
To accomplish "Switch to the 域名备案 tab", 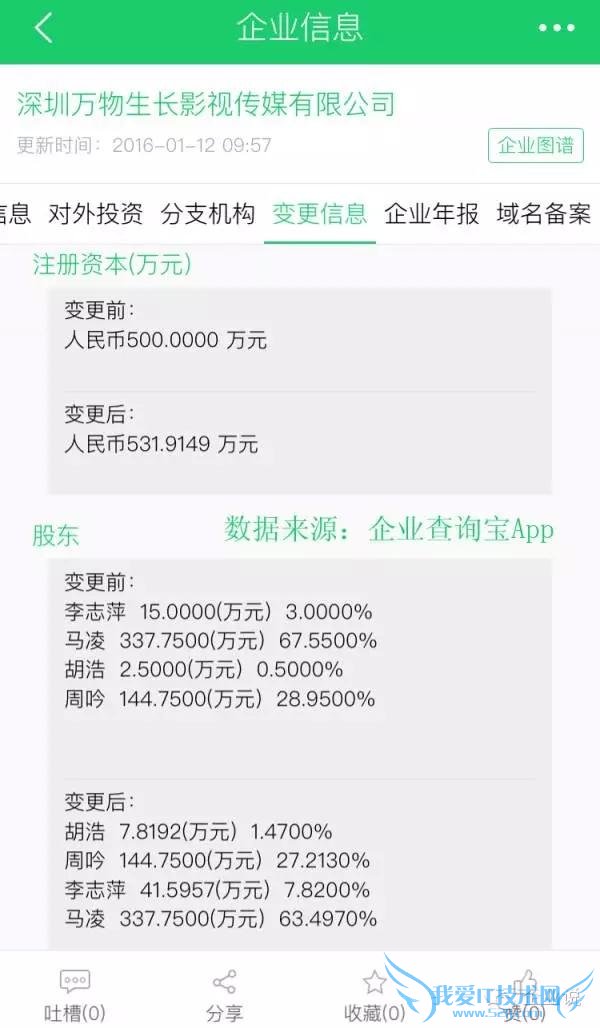I will point(543,213).
